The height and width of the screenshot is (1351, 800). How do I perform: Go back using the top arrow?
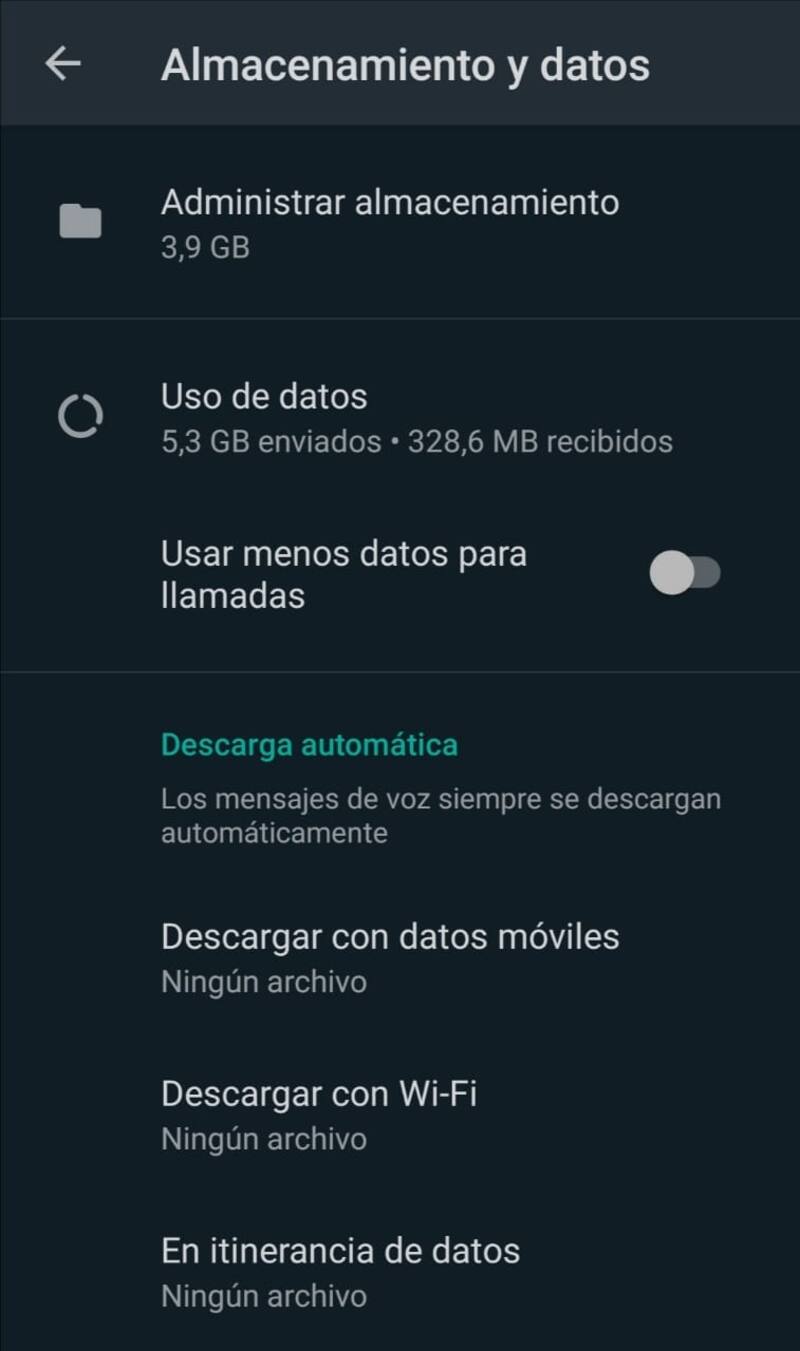63,64
